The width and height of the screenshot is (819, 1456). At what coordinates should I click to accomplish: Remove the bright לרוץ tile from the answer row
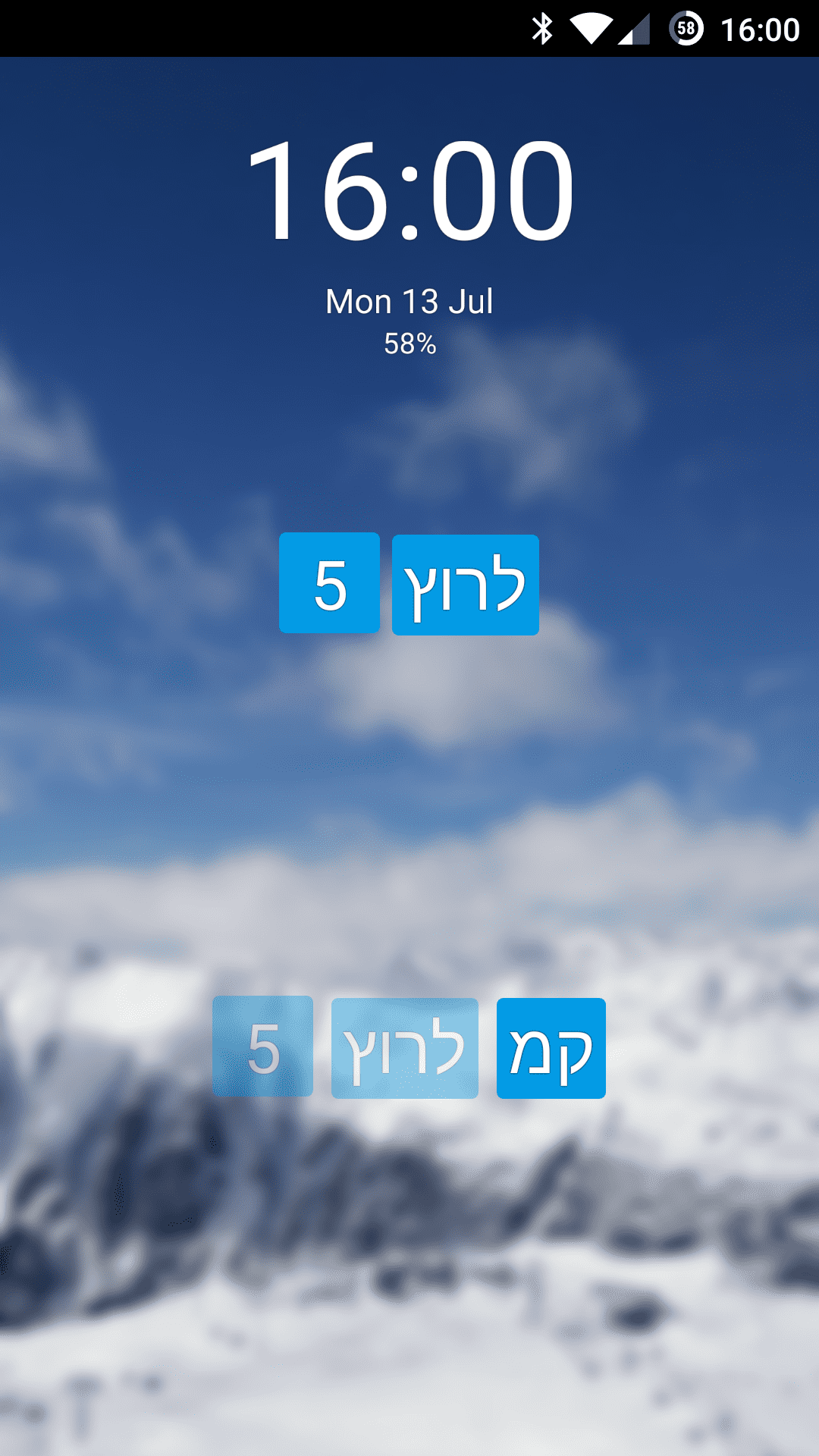(466, 585)
